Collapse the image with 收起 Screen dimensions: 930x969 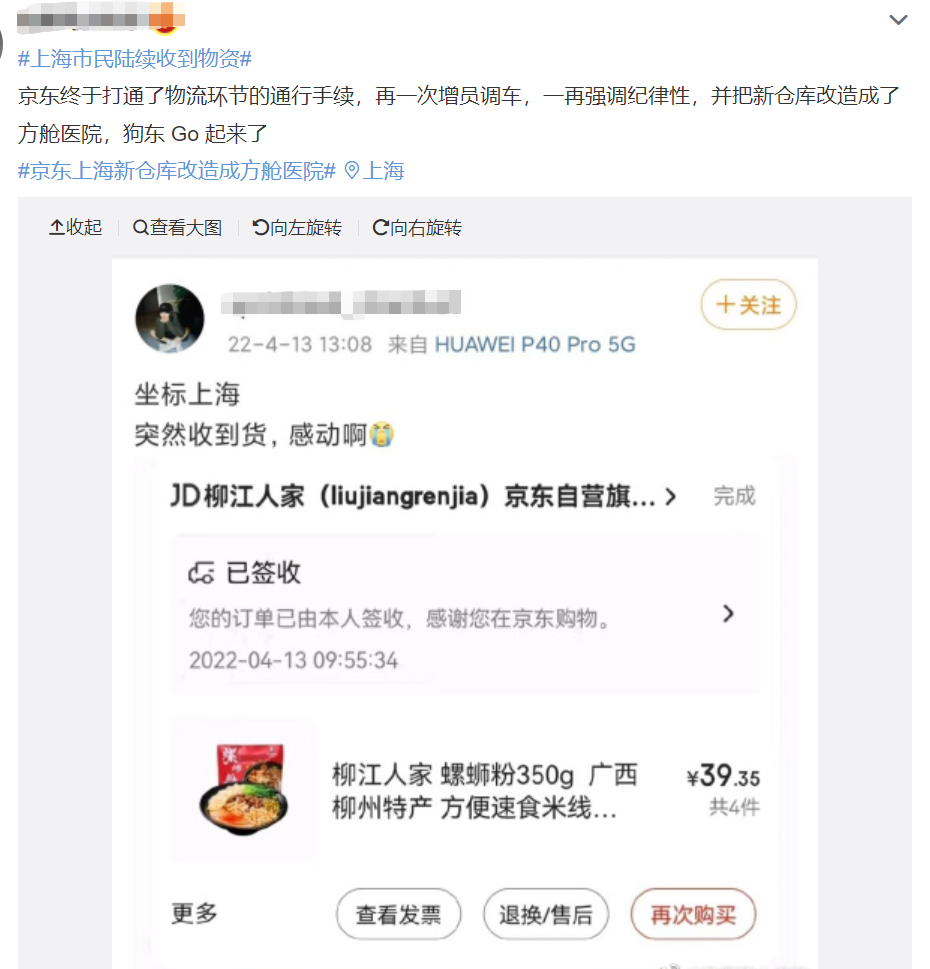pos(76,228)
